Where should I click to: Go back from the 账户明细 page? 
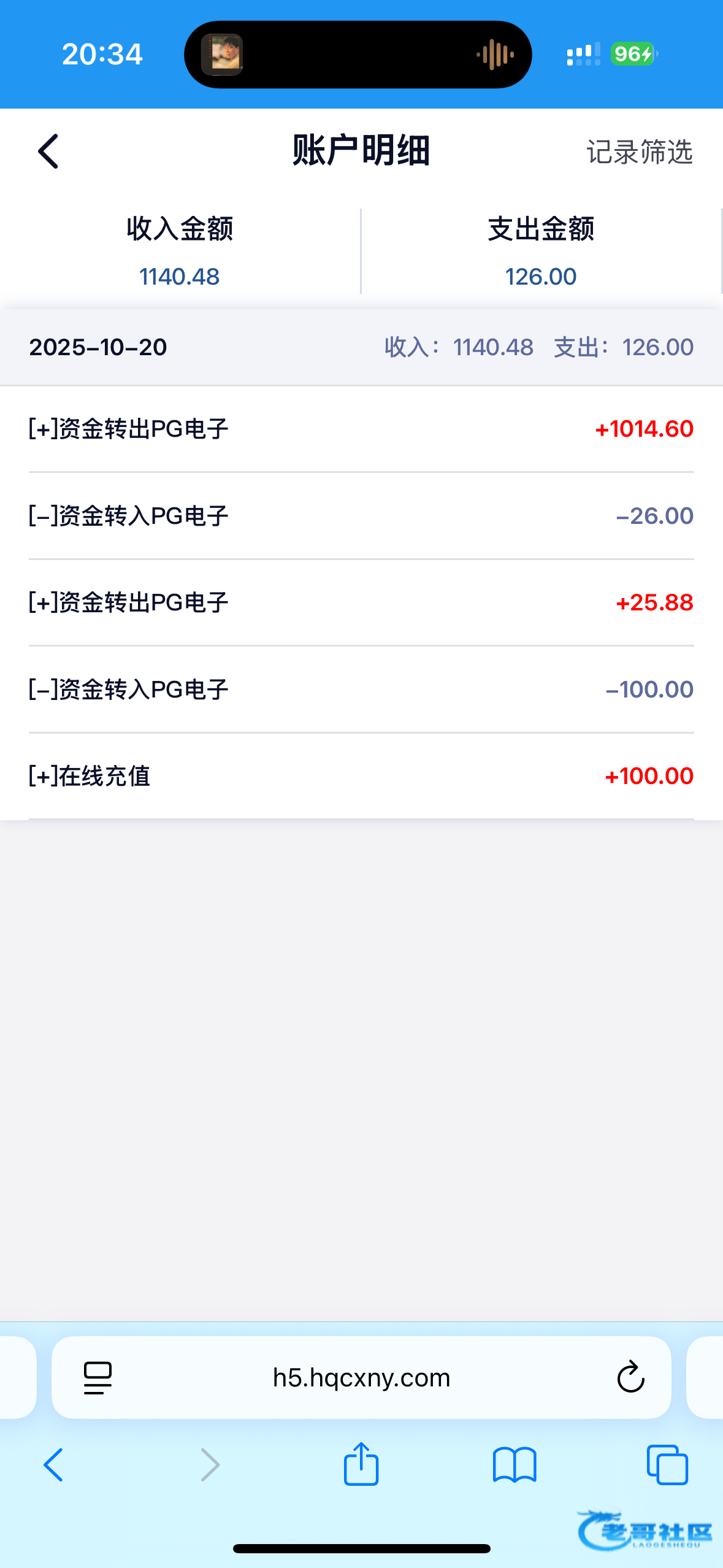point(48,152)
